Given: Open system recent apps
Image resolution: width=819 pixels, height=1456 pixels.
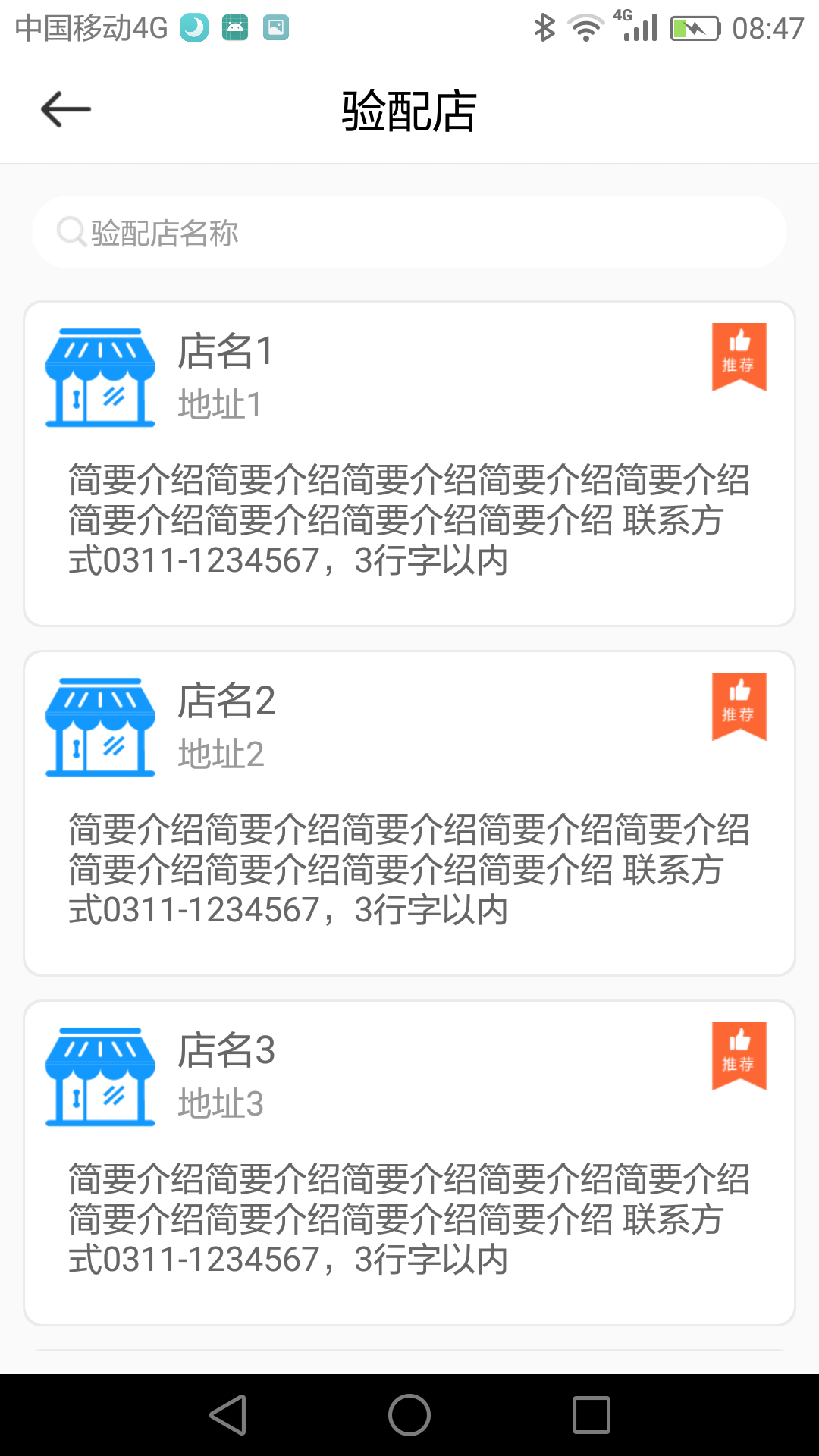Looking at the screenshot, I should [591, 1415].
